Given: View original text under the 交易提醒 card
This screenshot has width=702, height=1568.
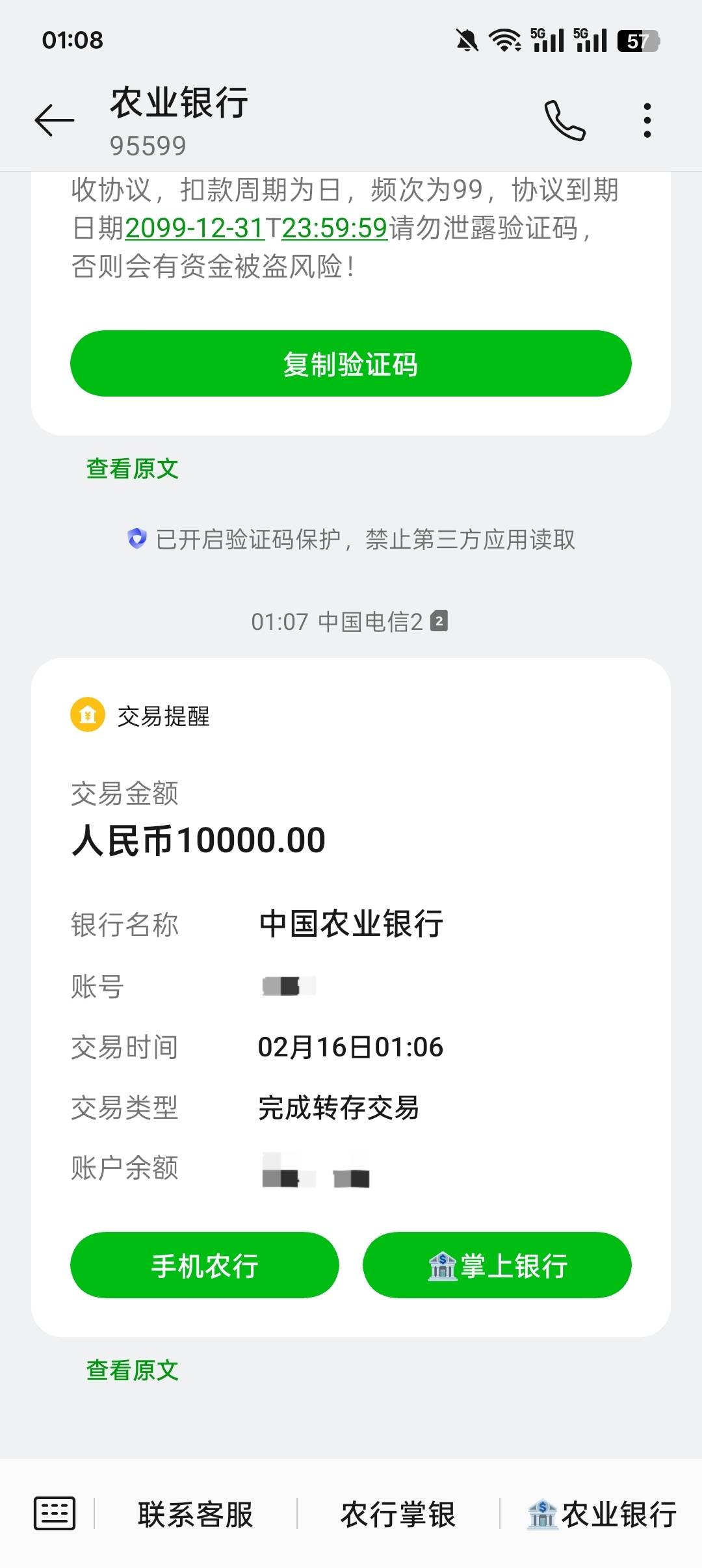Looking at the screenshot, I should 133,1370.
